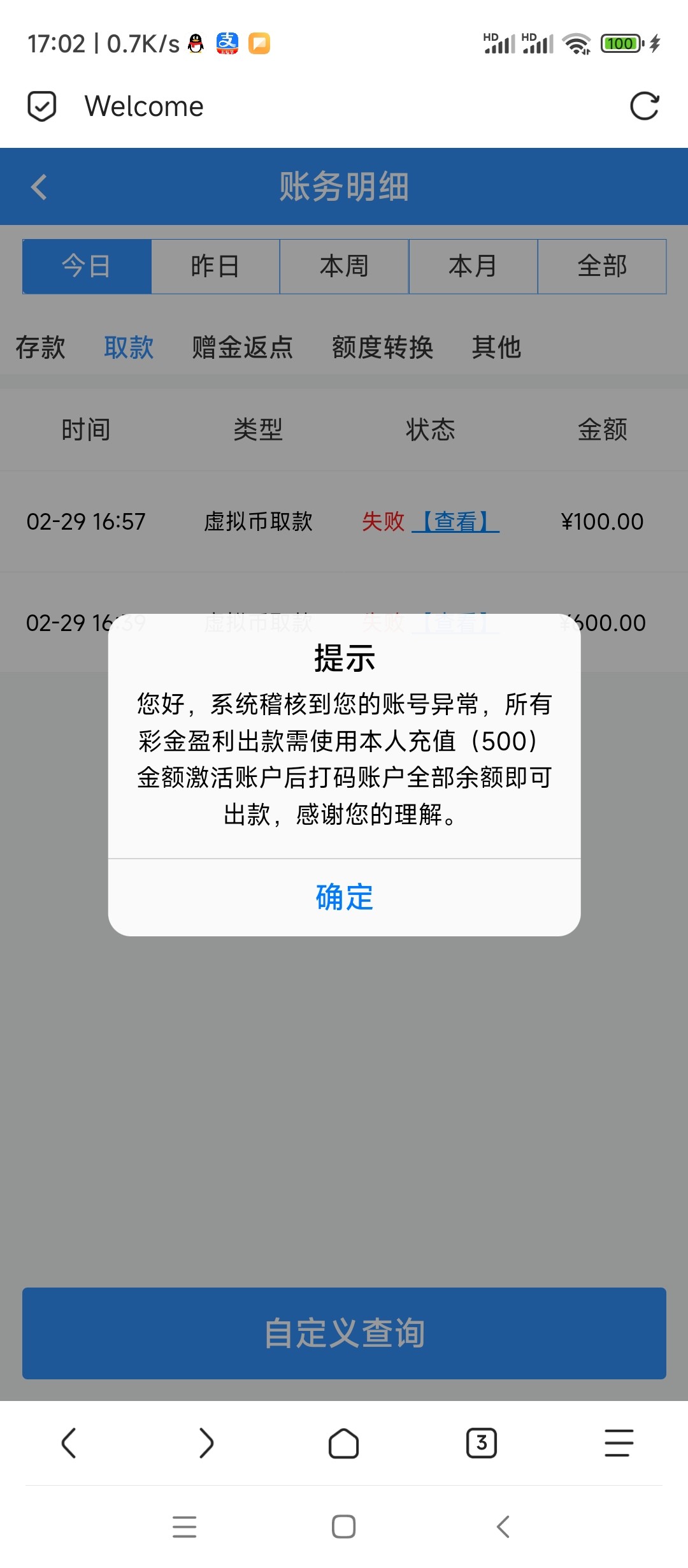
Task: Select the 本周 time range
Action: point(344,266)
